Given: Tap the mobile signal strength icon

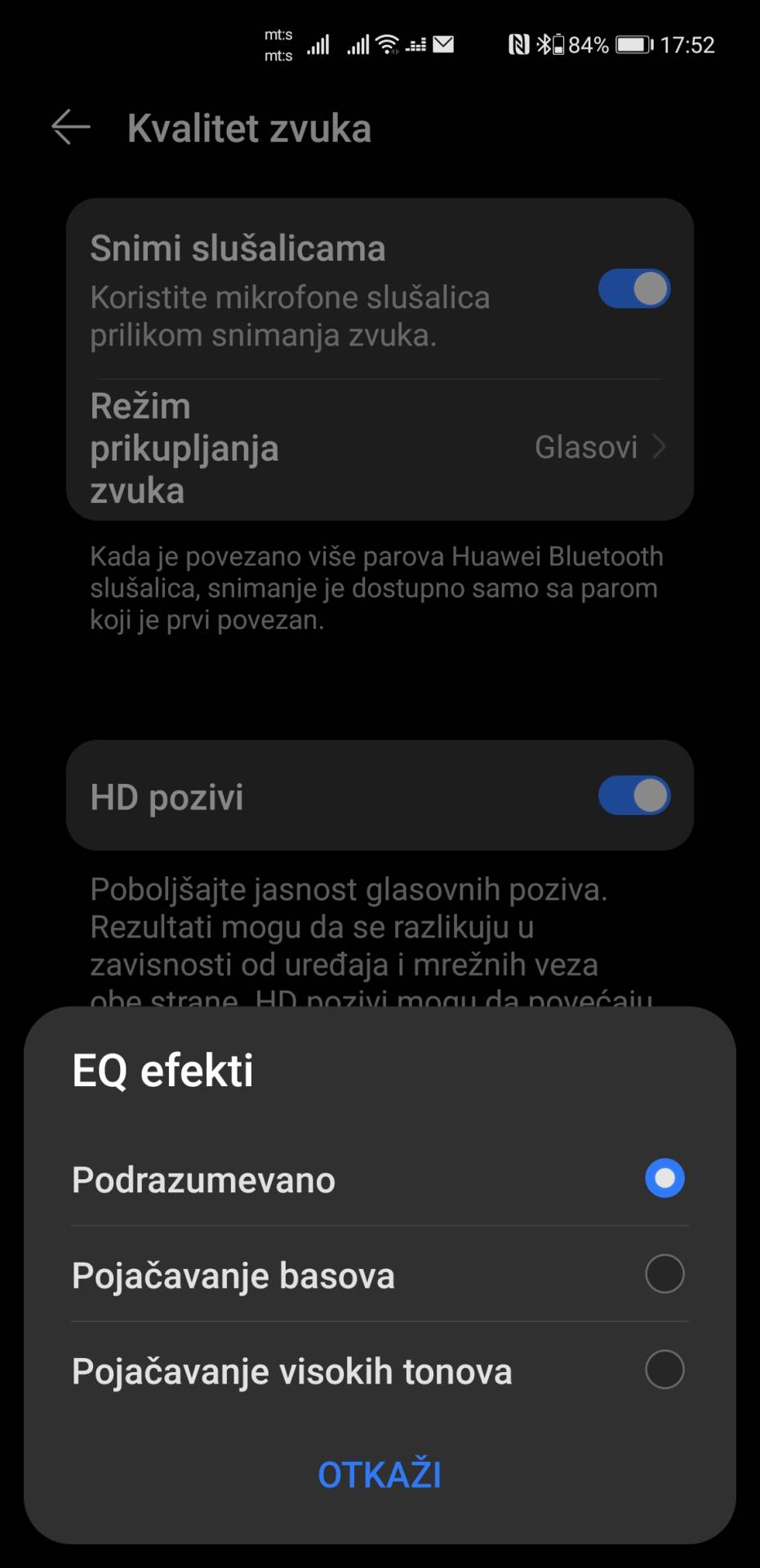Looking at the screenshot, I should [318, 44].
